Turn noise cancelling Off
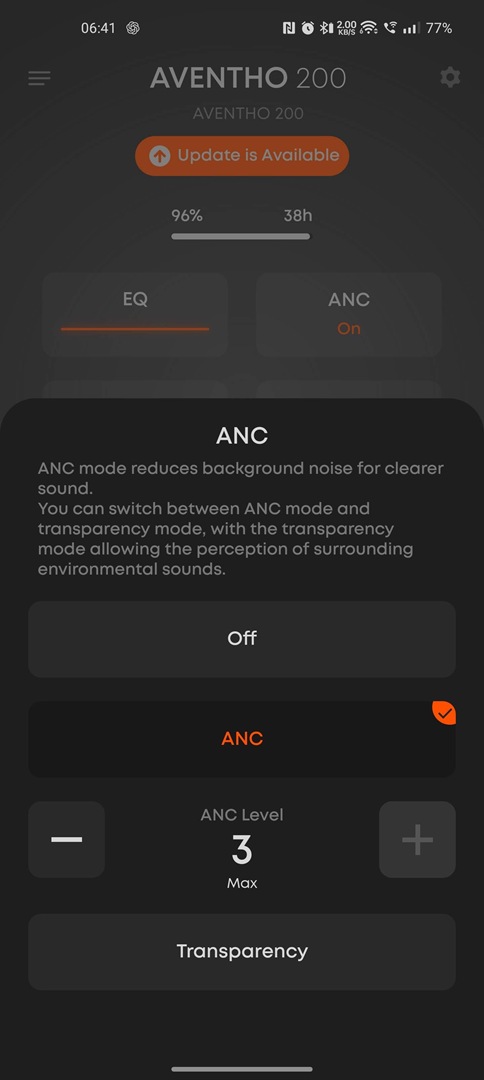Viewport: 484px width, 1080px height. (242, 638)
